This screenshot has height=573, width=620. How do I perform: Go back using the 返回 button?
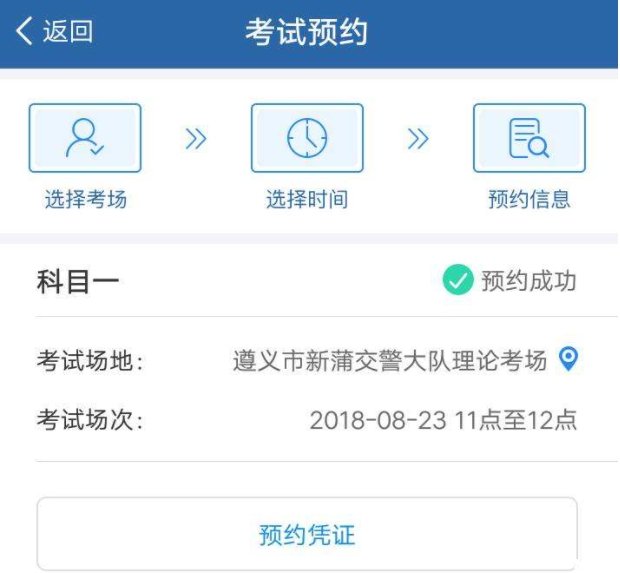coord(54,31)
